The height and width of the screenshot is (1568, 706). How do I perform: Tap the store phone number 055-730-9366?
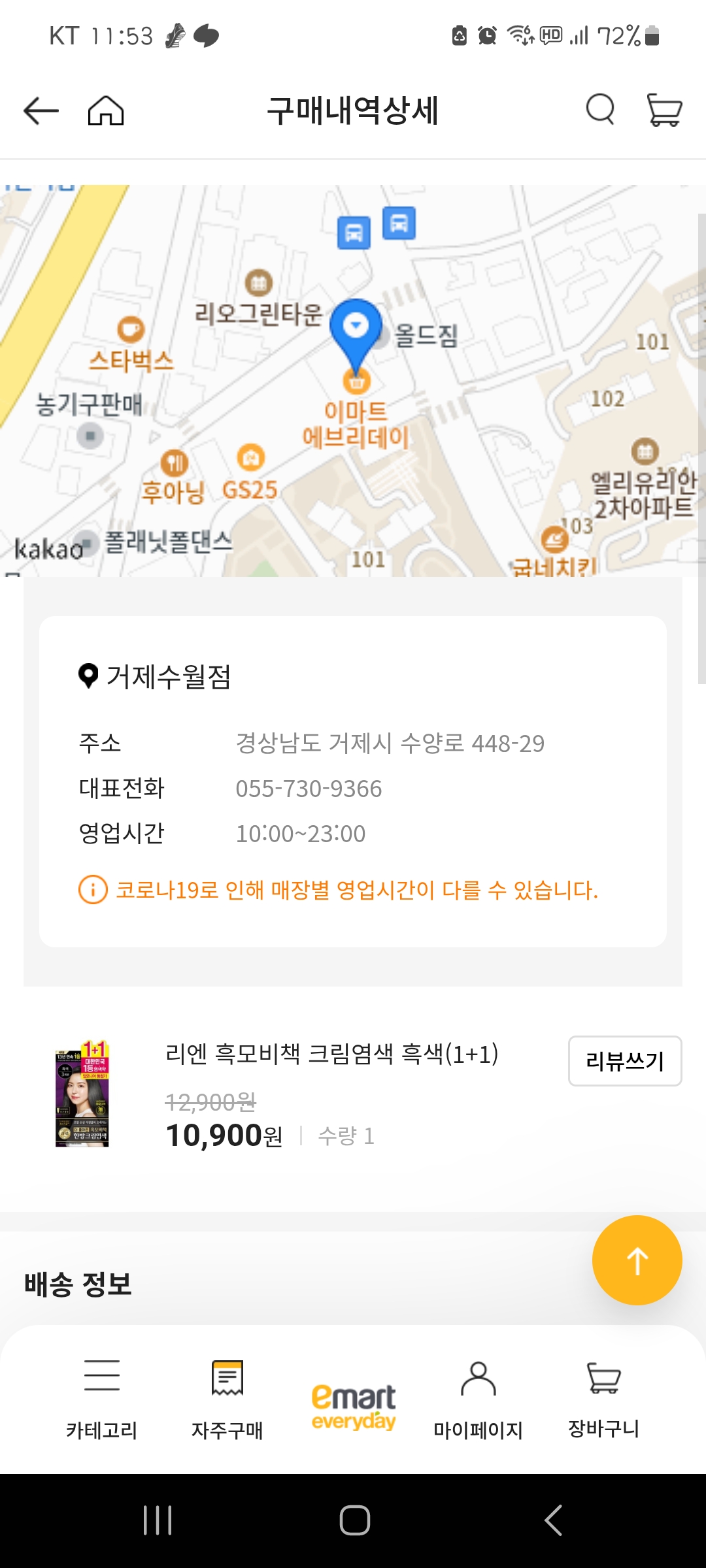(309, 789)
